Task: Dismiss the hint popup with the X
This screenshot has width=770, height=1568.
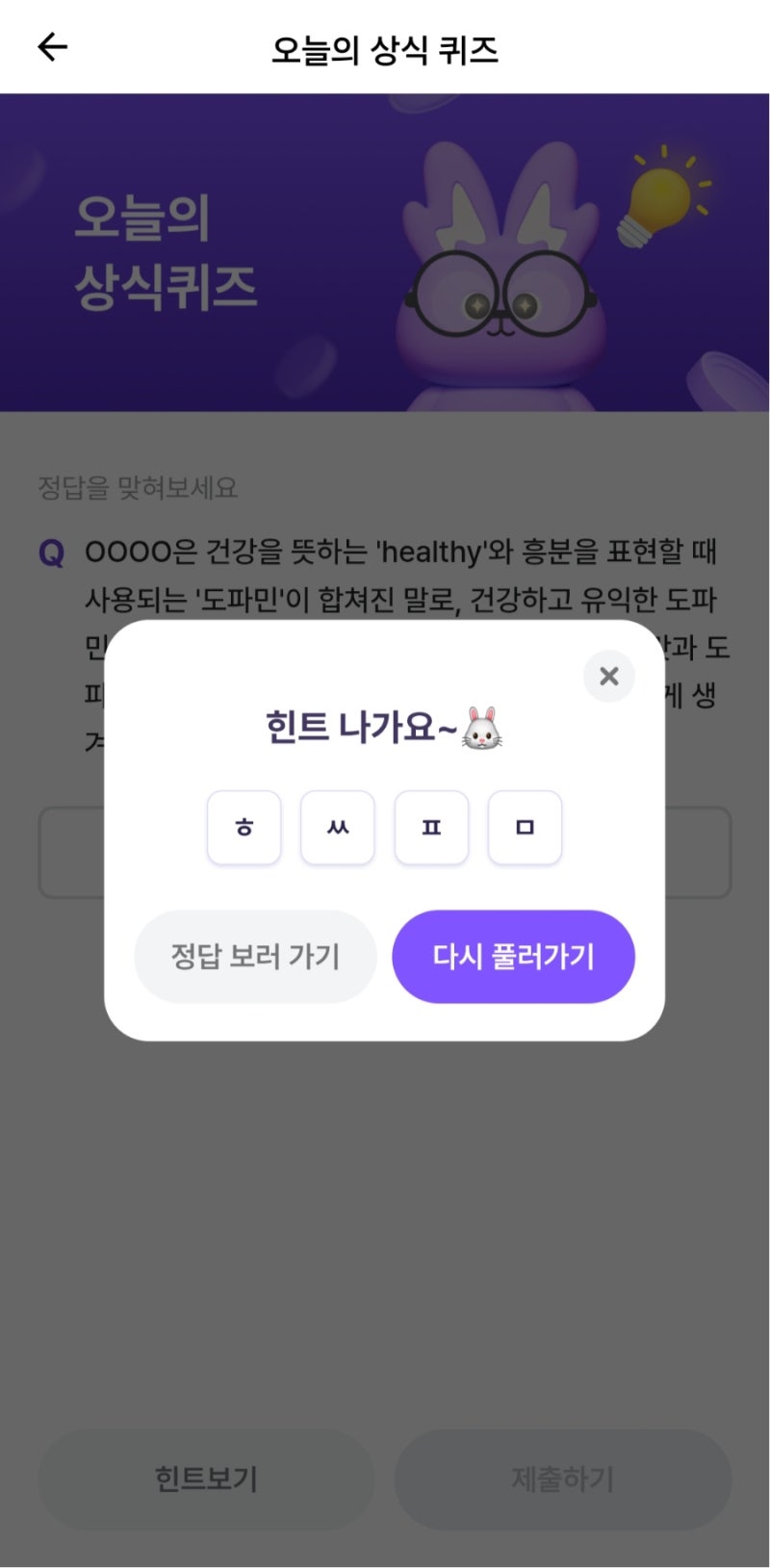Action: click(x=608, y=676)
